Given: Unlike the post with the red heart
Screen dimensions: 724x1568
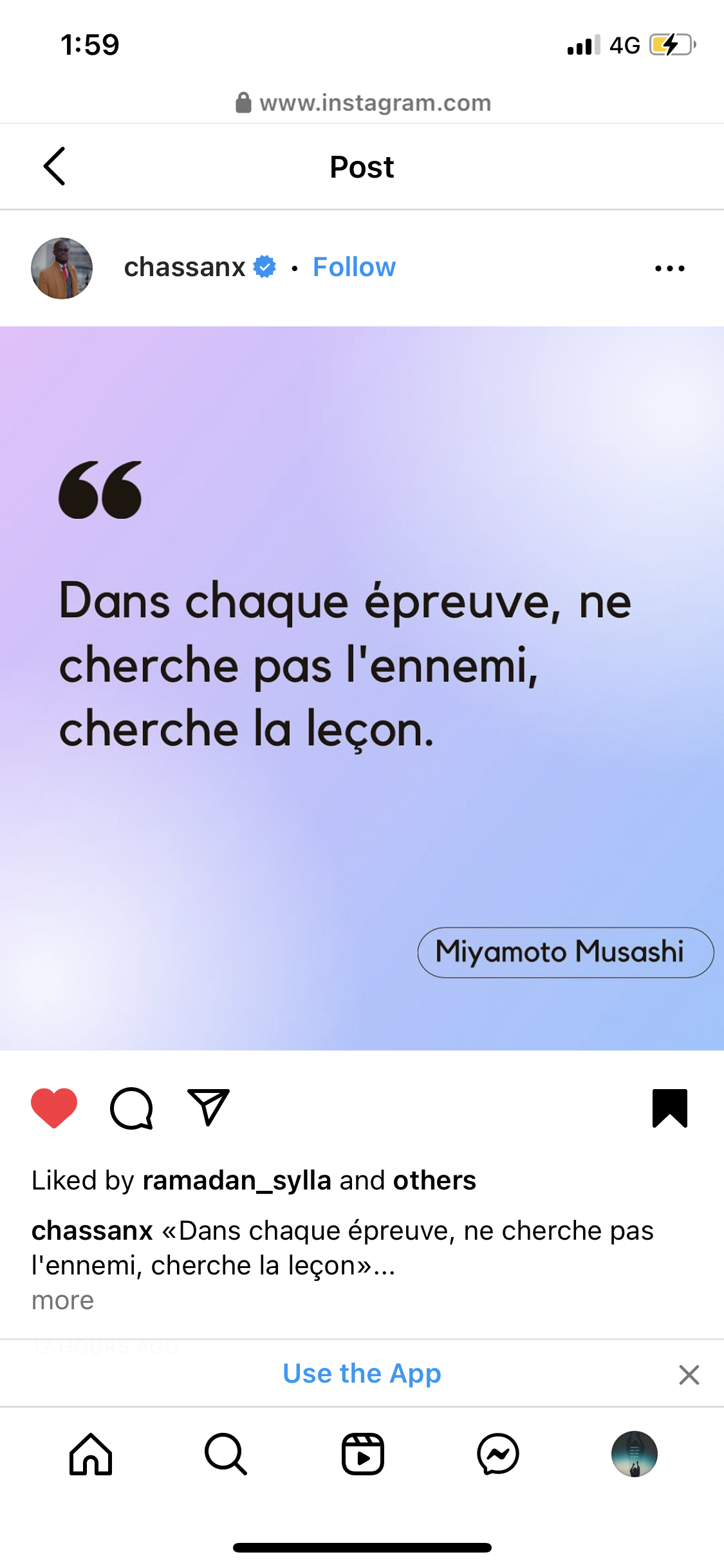Looking at the screenshot, I should pos(54,1108).
